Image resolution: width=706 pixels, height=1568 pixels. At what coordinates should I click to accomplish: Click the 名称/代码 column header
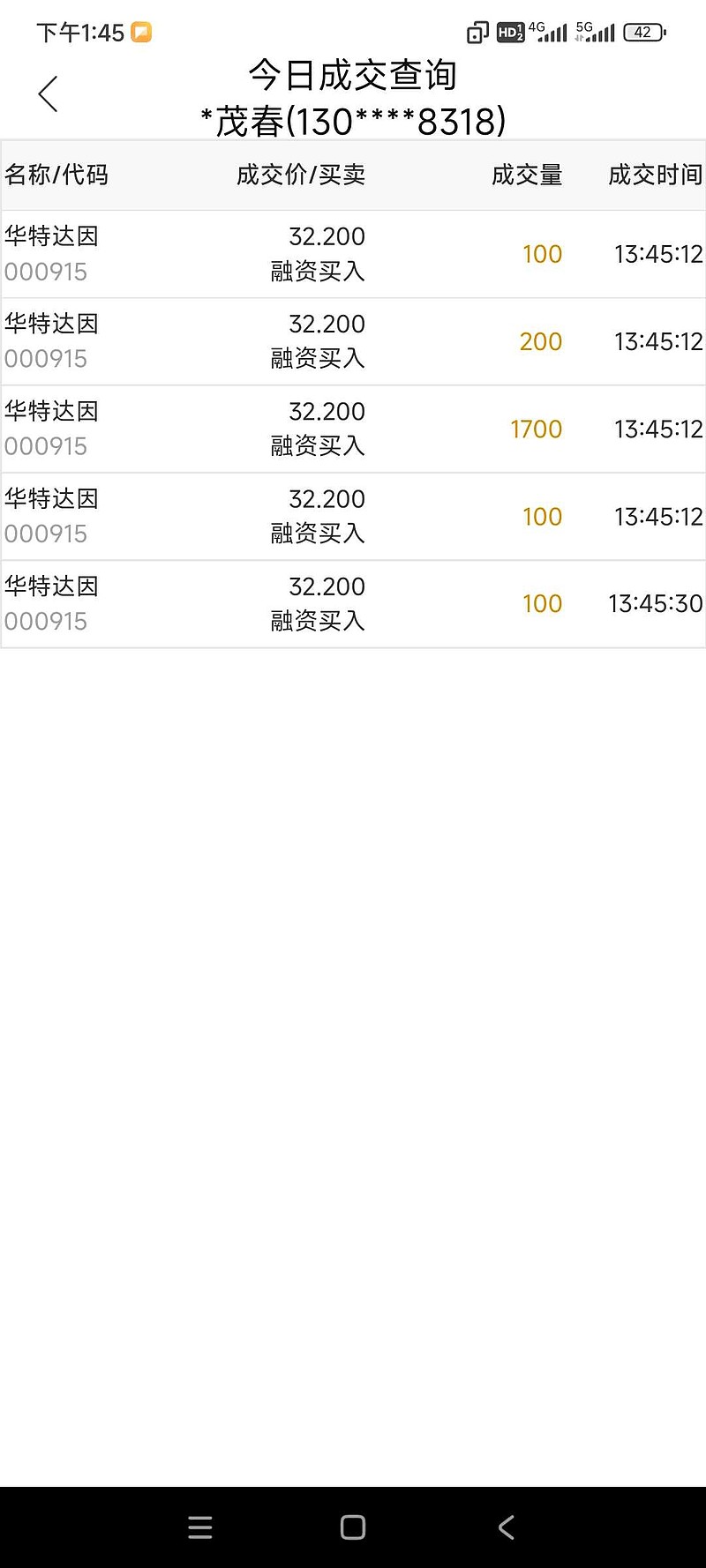click(58, 175)
